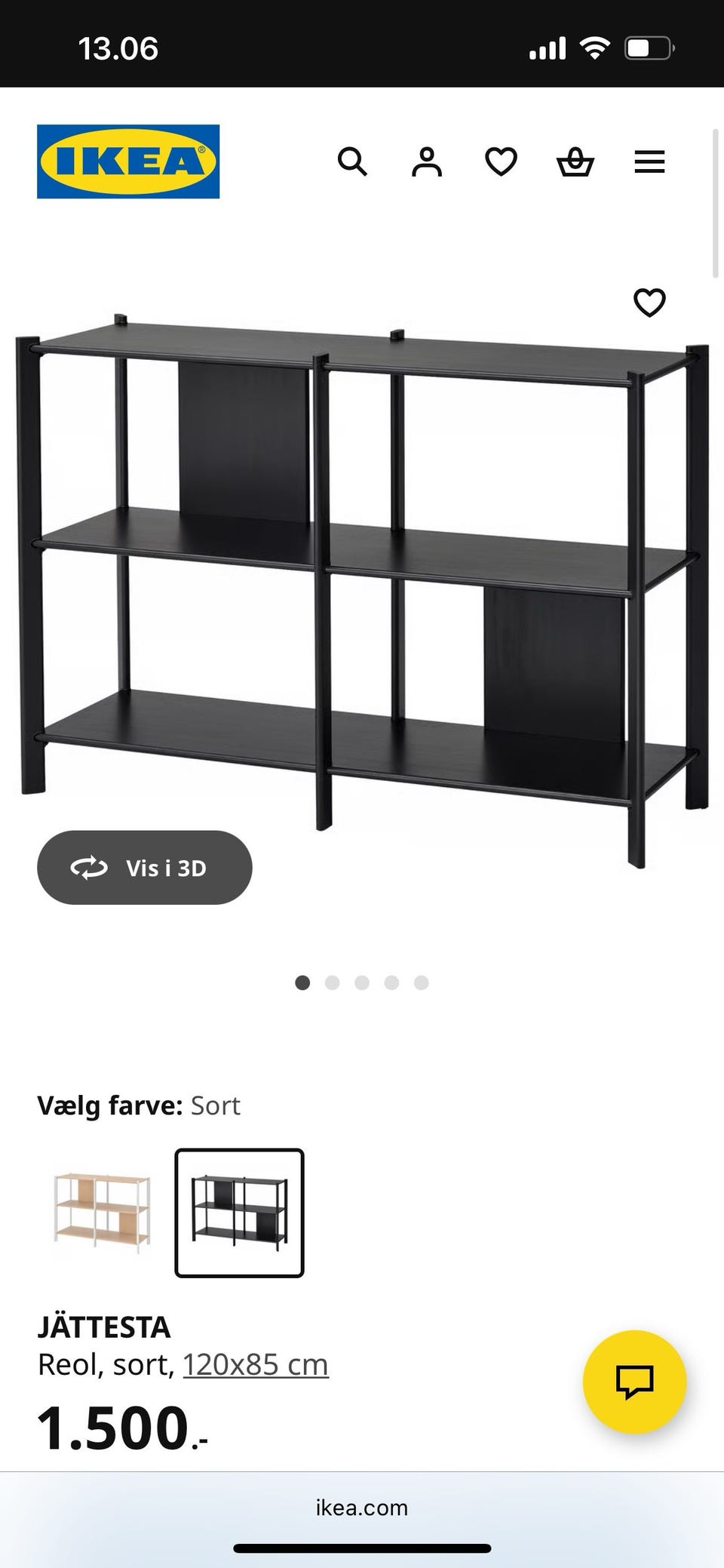Viewport: 724px width, 1568px height.
Task: Tap the clock showing 13.06
Action: 118,48
